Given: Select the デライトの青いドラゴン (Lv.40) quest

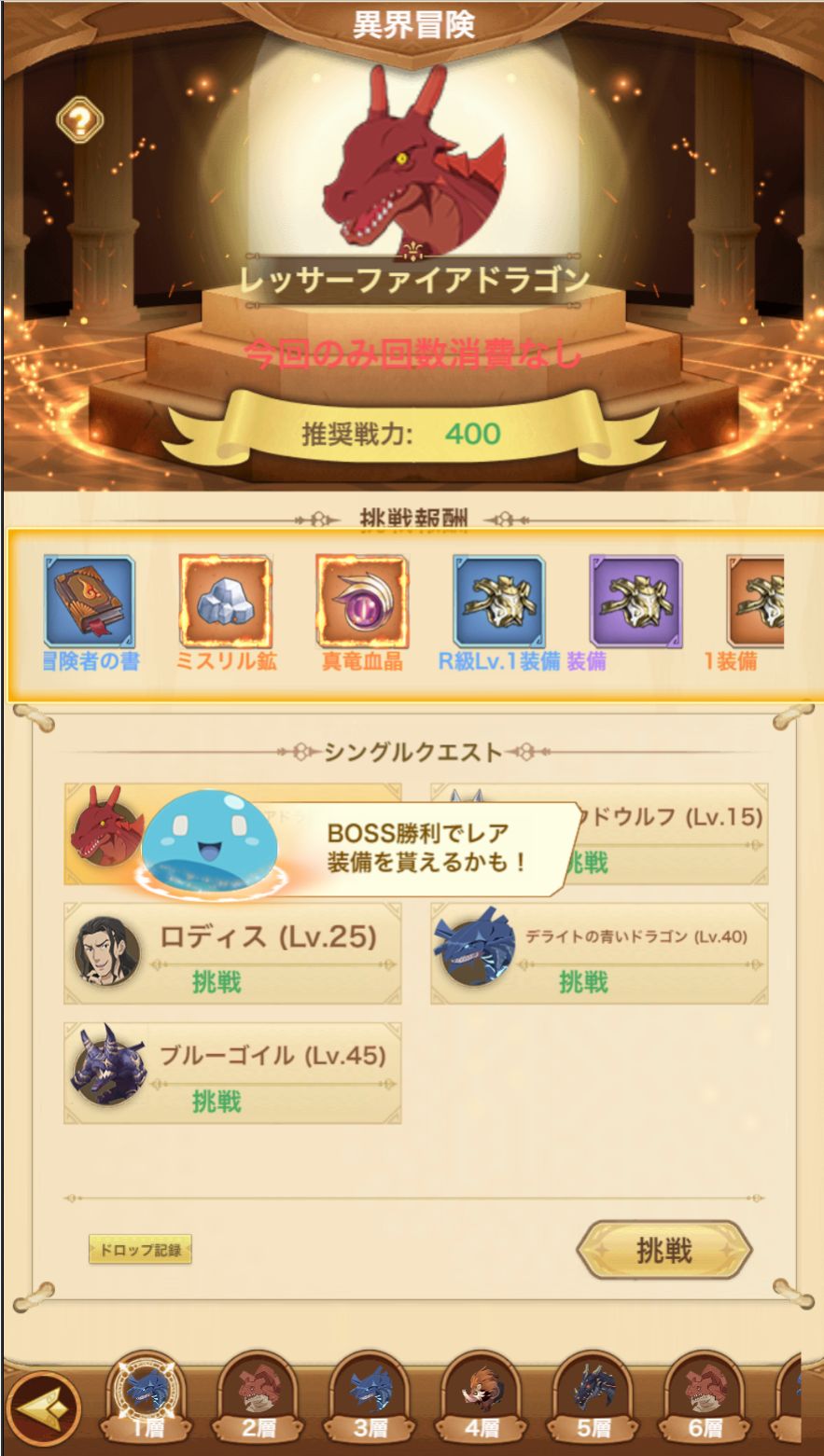Looking at the screenshot, I should tap(599, 953).
